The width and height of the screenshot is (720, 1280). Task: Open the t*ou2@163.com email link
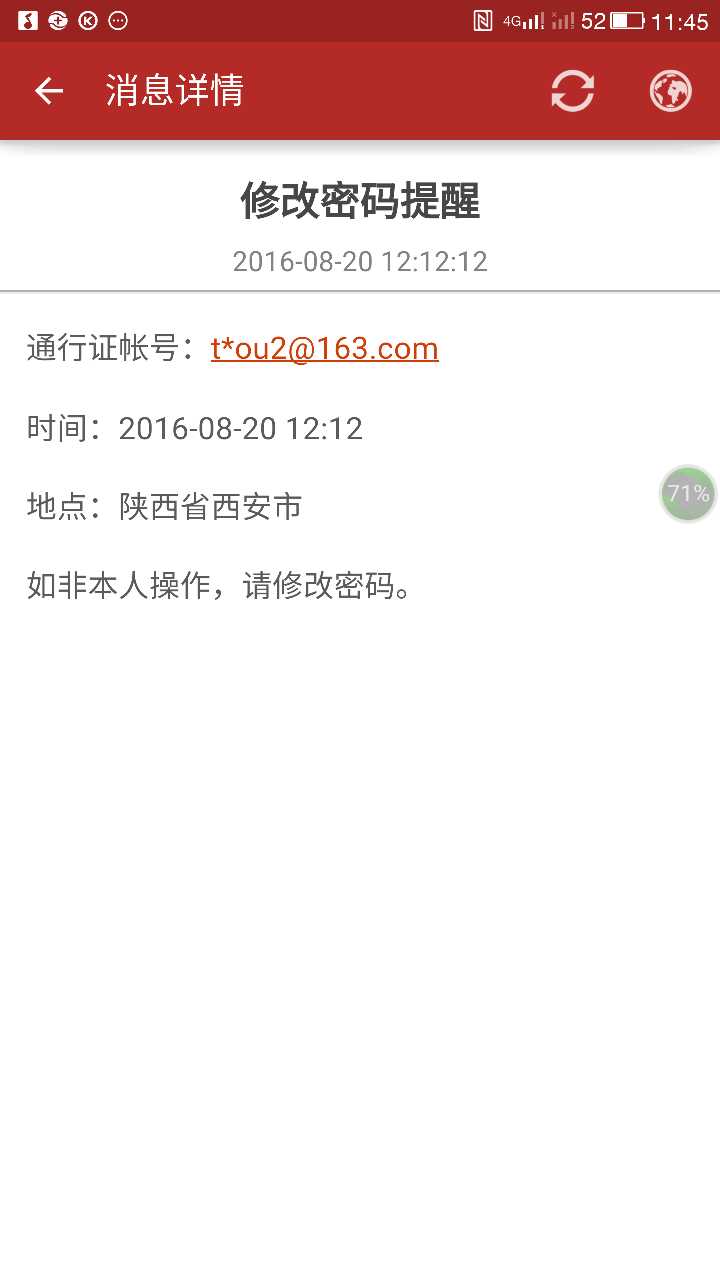[325, 348]
